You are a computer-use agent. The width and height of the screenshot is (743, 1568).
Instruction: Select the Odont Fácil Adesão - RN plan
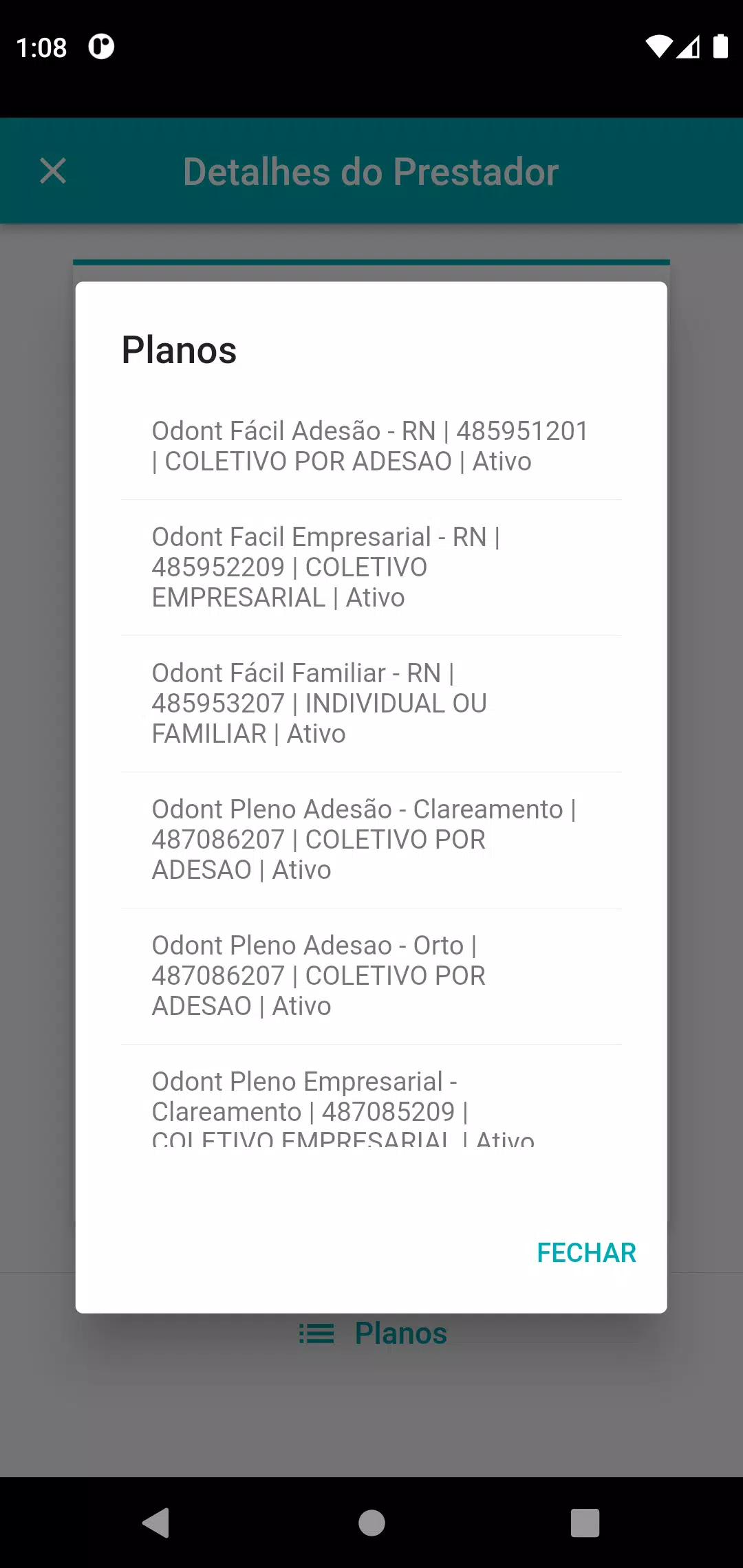(x=371, y=446)
